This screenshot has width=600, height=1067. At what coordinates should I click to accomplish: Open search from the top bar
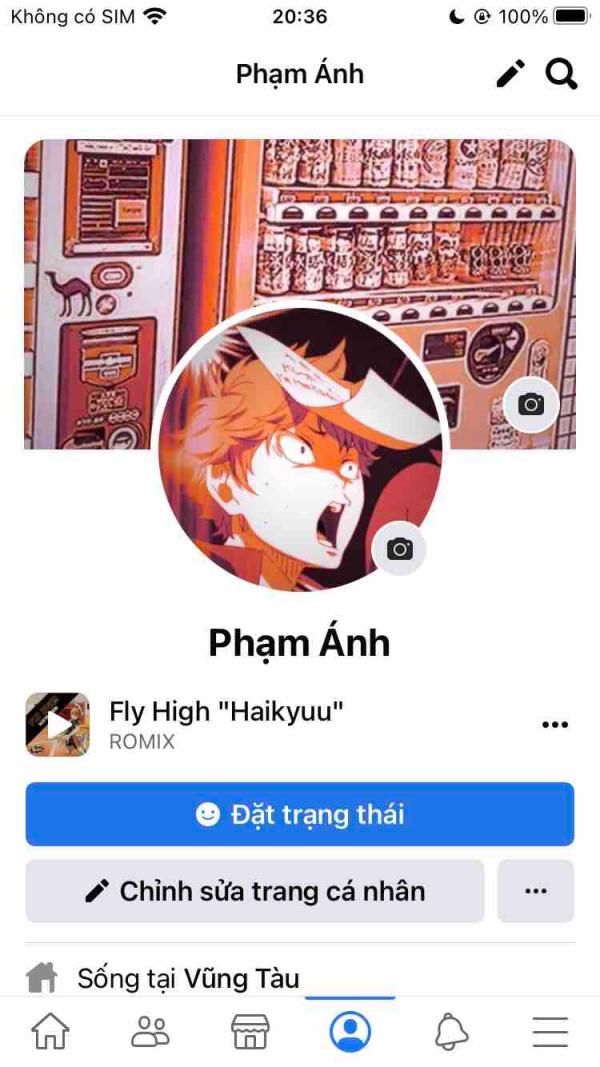pos(562,74)
